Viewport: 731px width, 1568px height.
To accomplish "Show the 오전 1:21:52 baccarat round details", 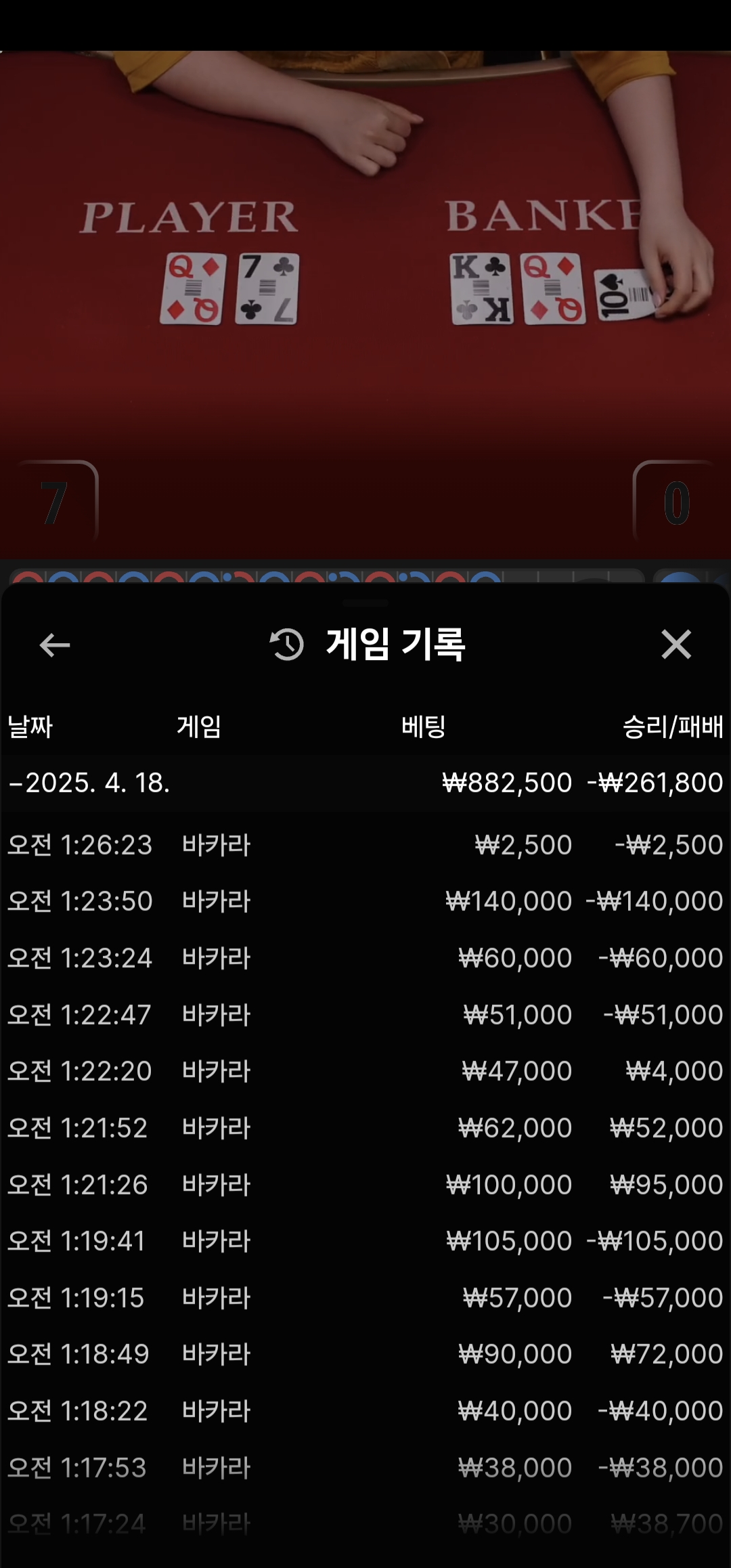I will click(365, 1128).
